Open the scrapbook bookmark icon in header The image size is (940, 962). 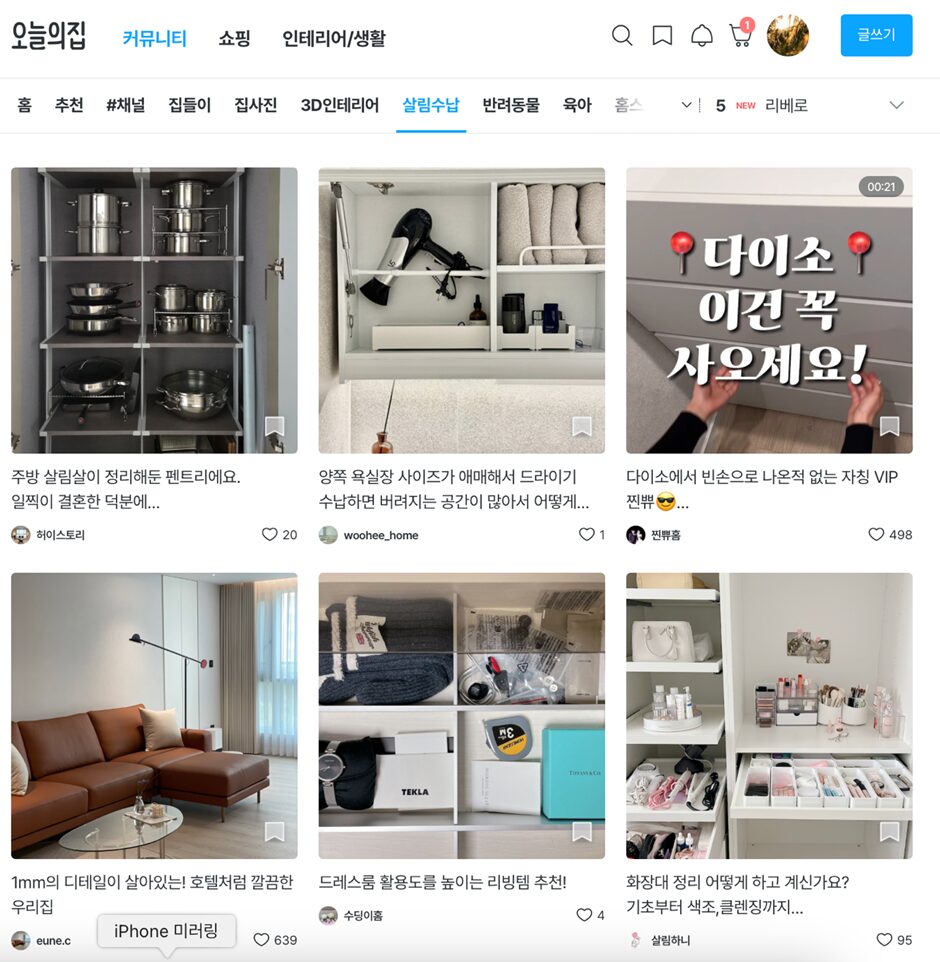pyautogui.click(x=662, y=36)
